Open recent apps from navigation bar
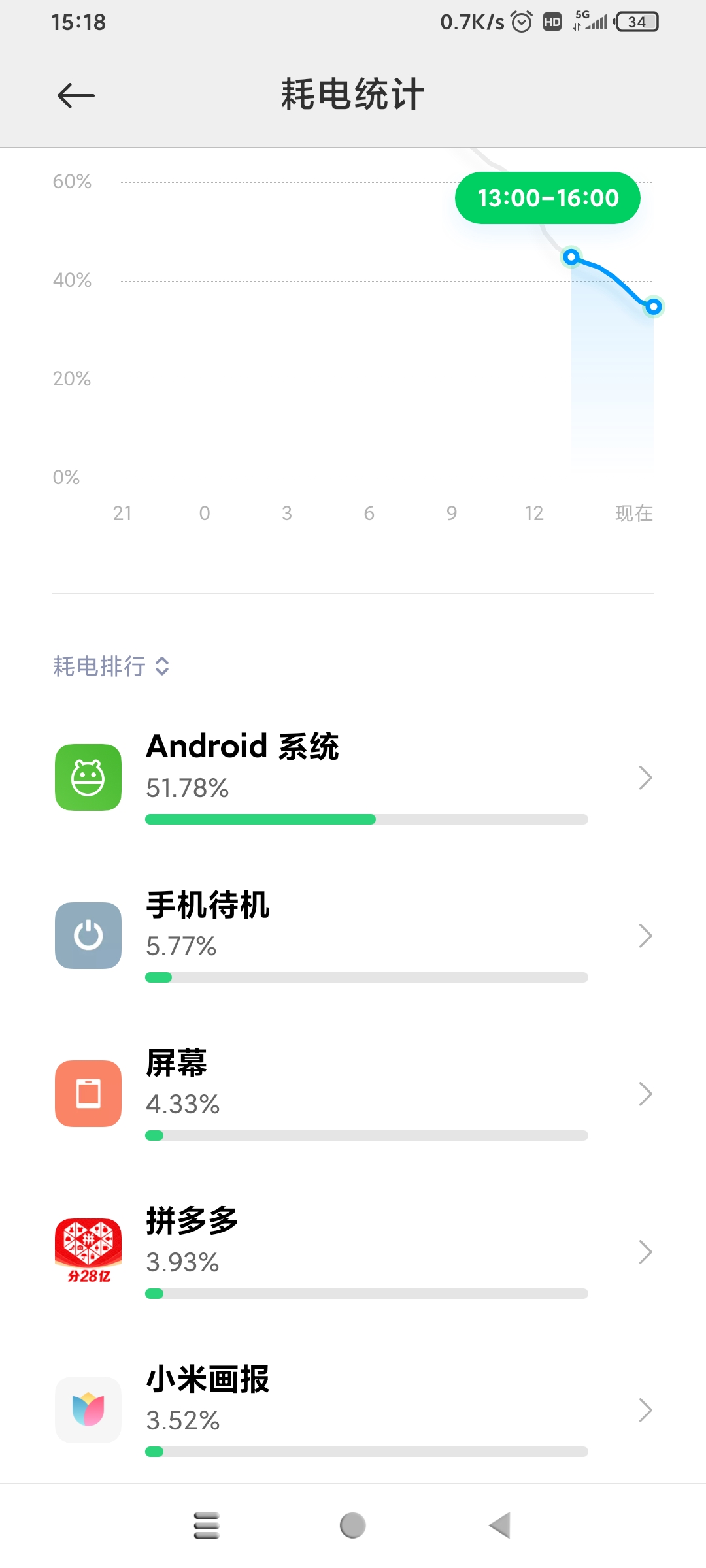The image size is (706, 1568). pyautogui.click(x=207, y=1526)
